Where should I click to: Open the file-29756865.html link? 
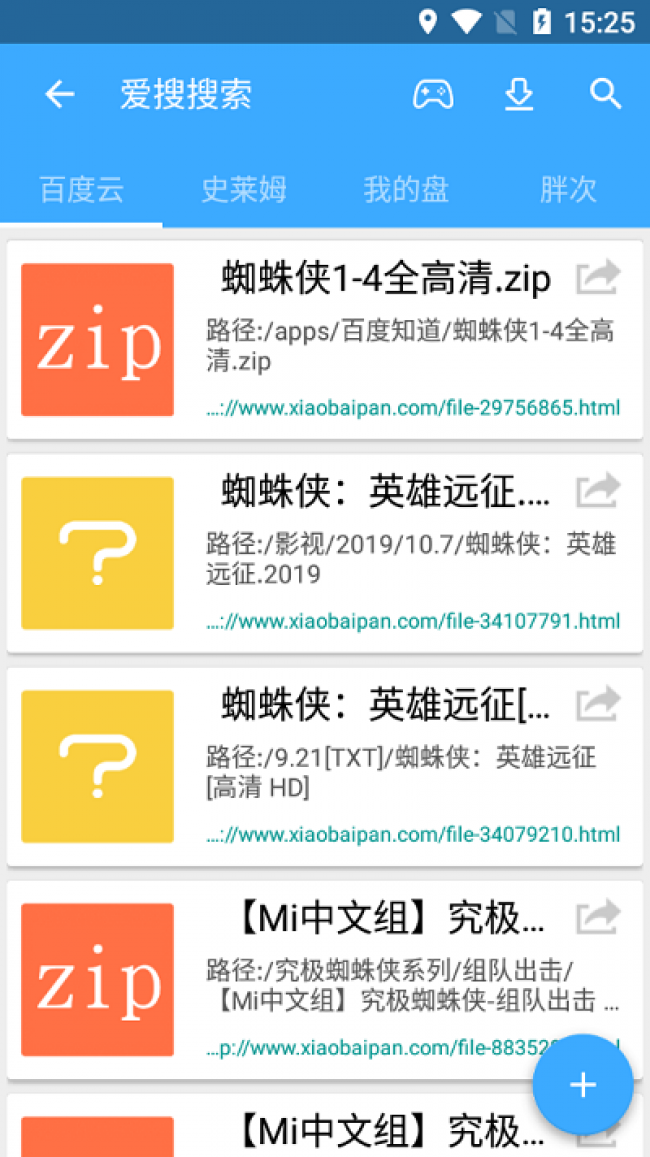413,407
